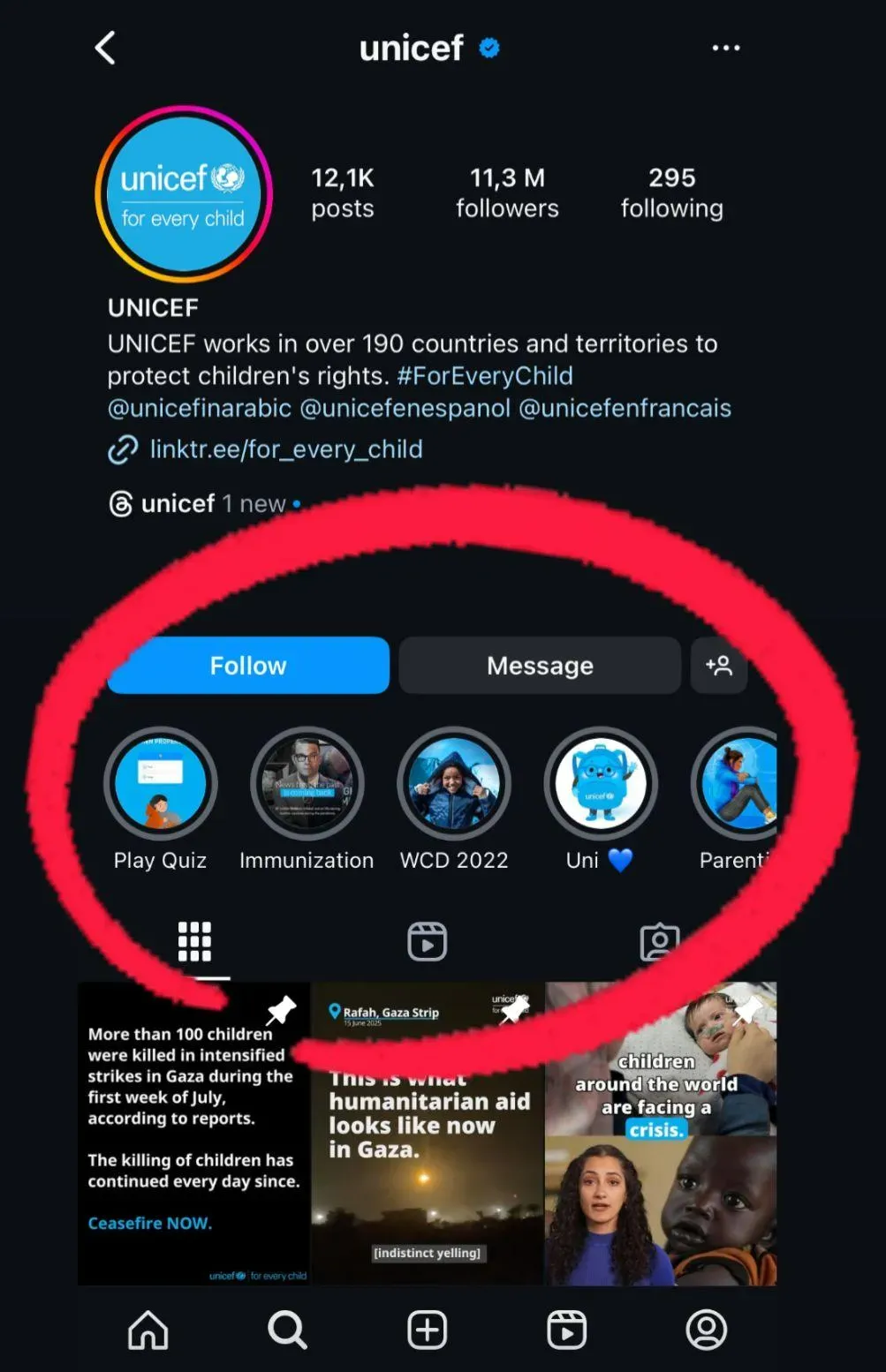Follow the unicef account
This screenshot has height=1372, width=886.
point(248,666)
